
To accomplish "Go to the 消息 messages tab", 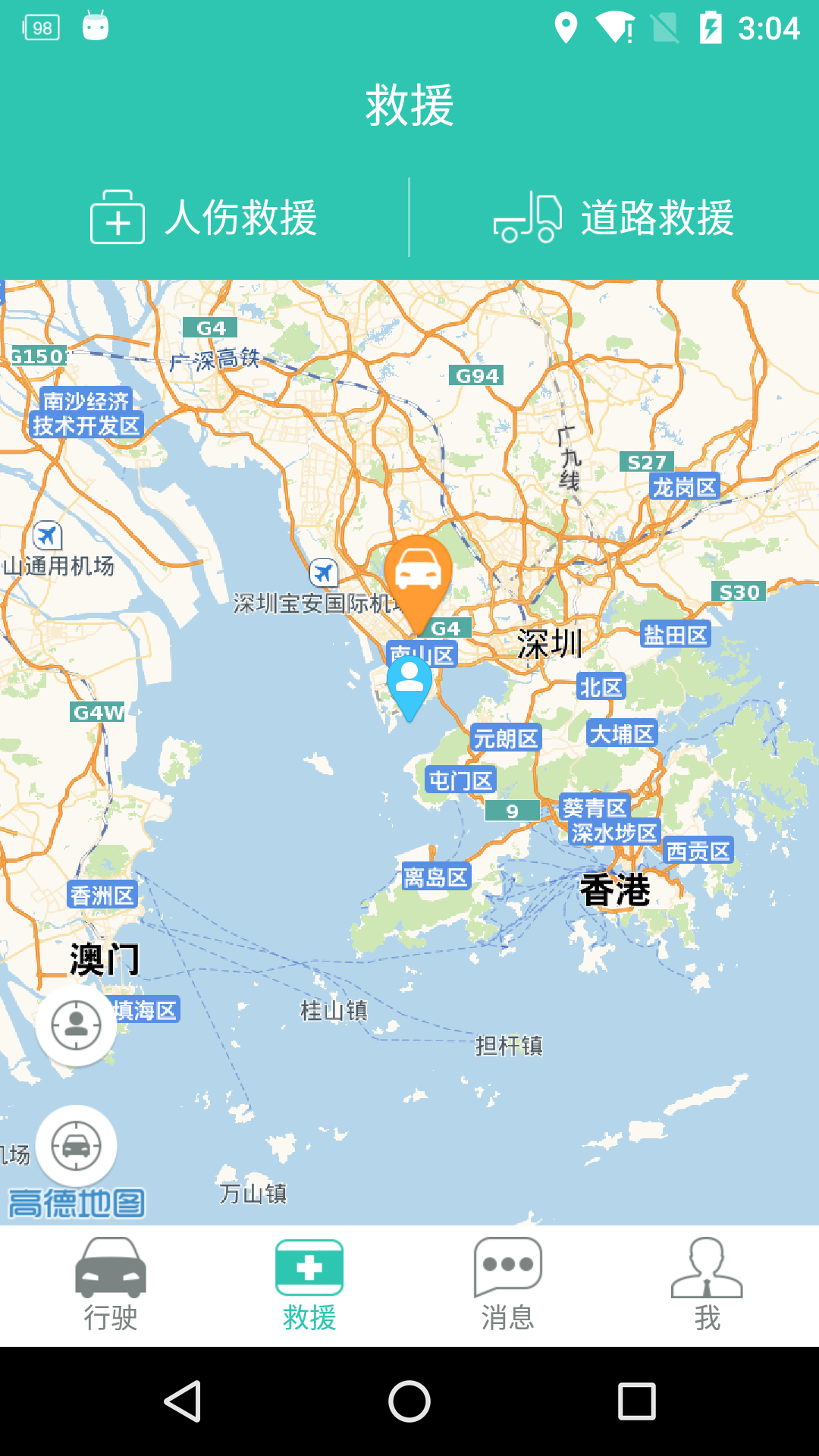I will [507, 1285].
